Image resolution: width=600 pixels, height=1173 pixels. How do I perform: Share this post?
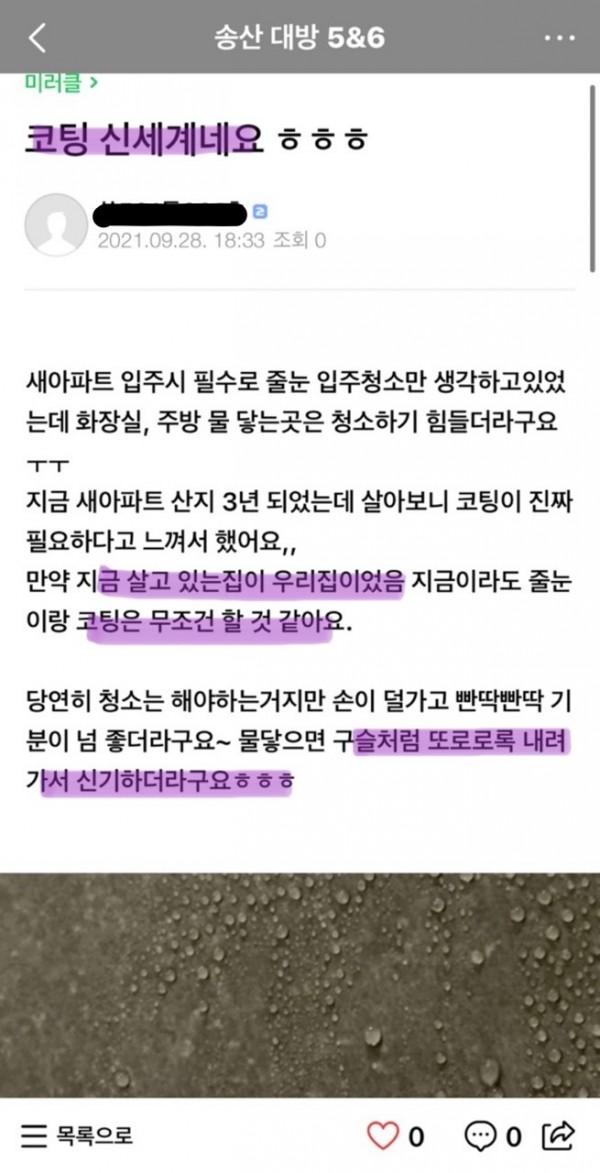(557, 1135)
